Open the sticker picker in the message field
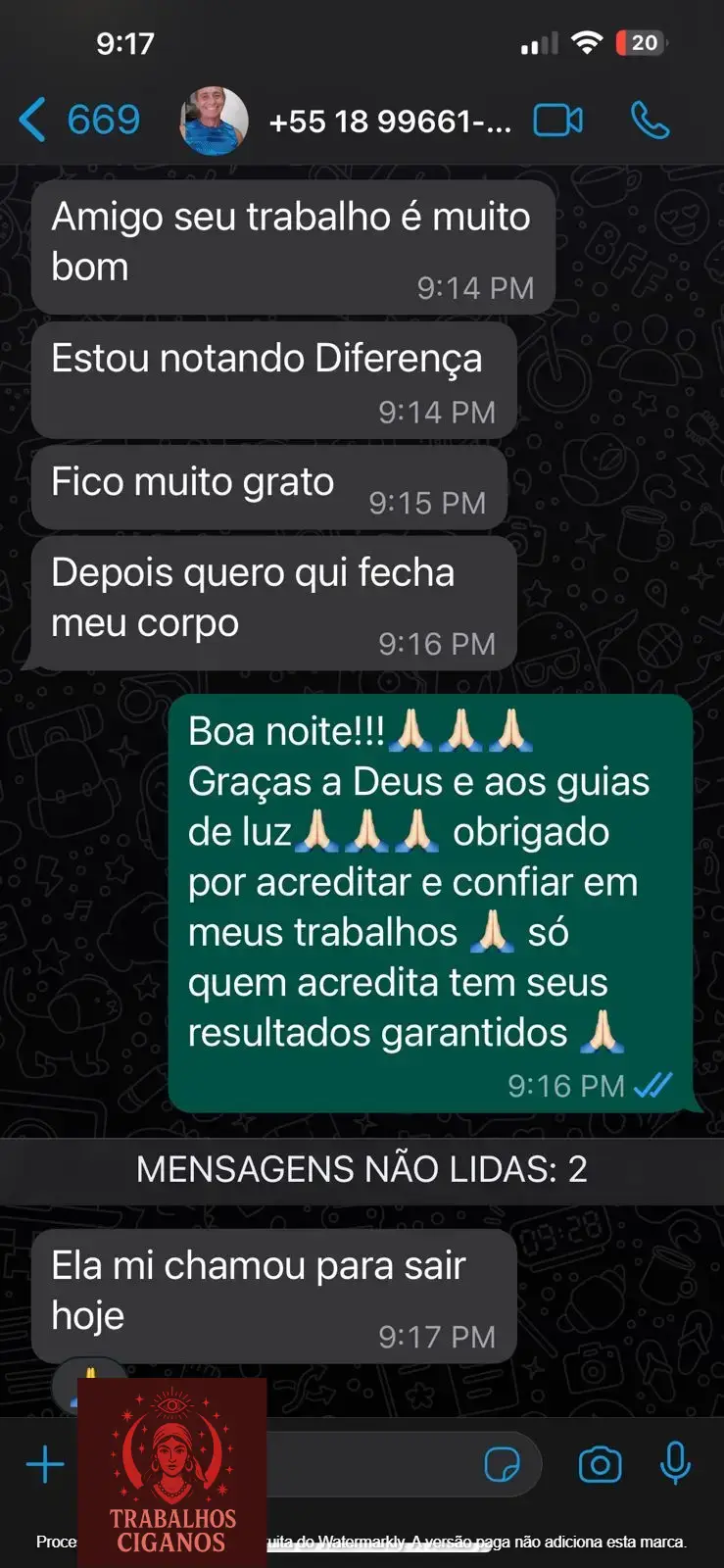This screenshot has width=724, height=1568. pos(503,1465)
